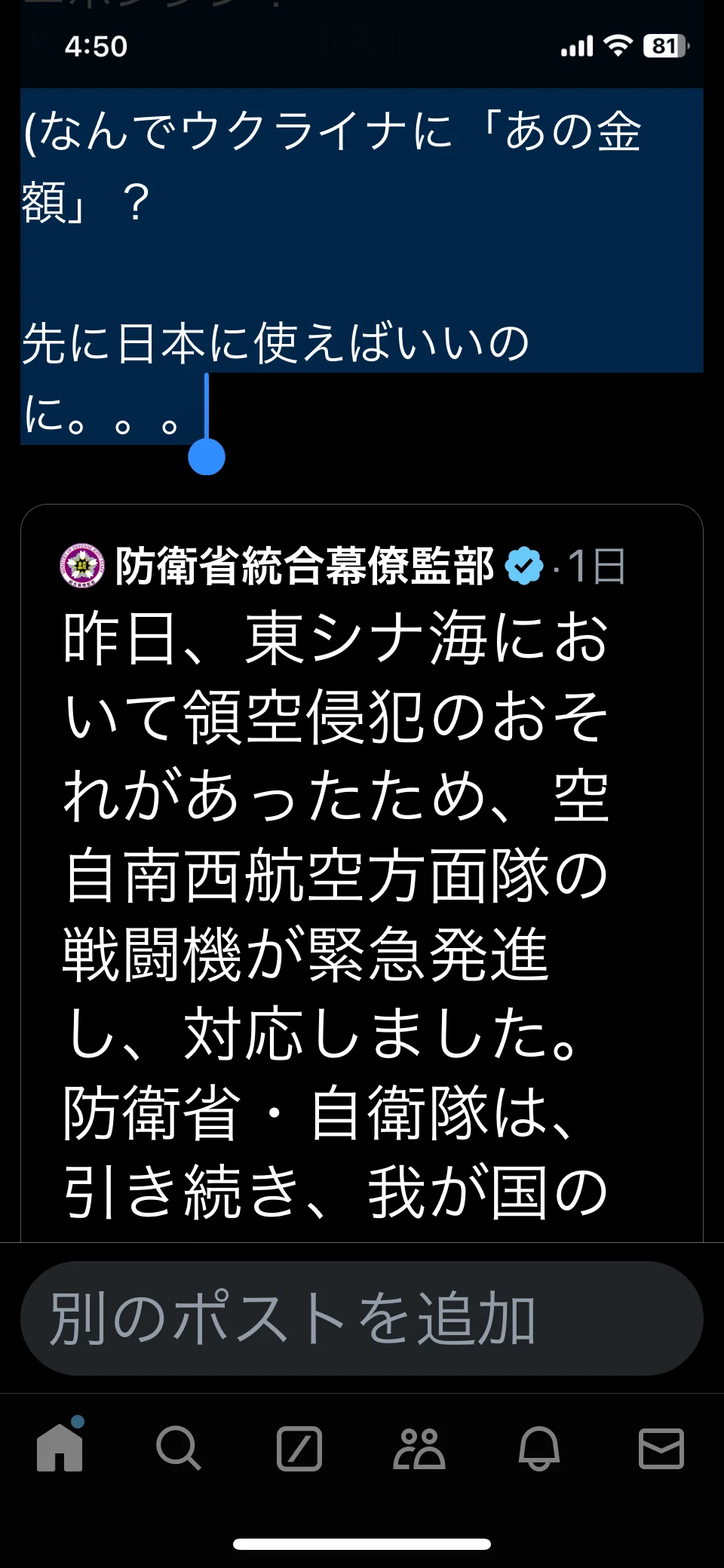Go to the Home tab
Screen dimensions: 724x1568
coord(60,1447)
